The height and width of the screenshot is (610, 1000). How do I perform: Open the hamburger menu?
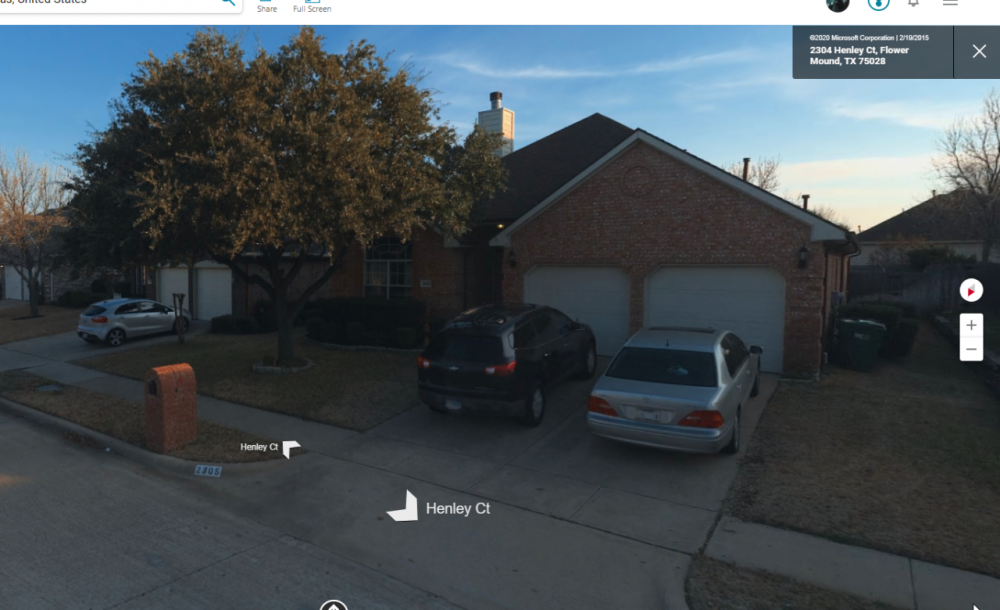point(950,3)
